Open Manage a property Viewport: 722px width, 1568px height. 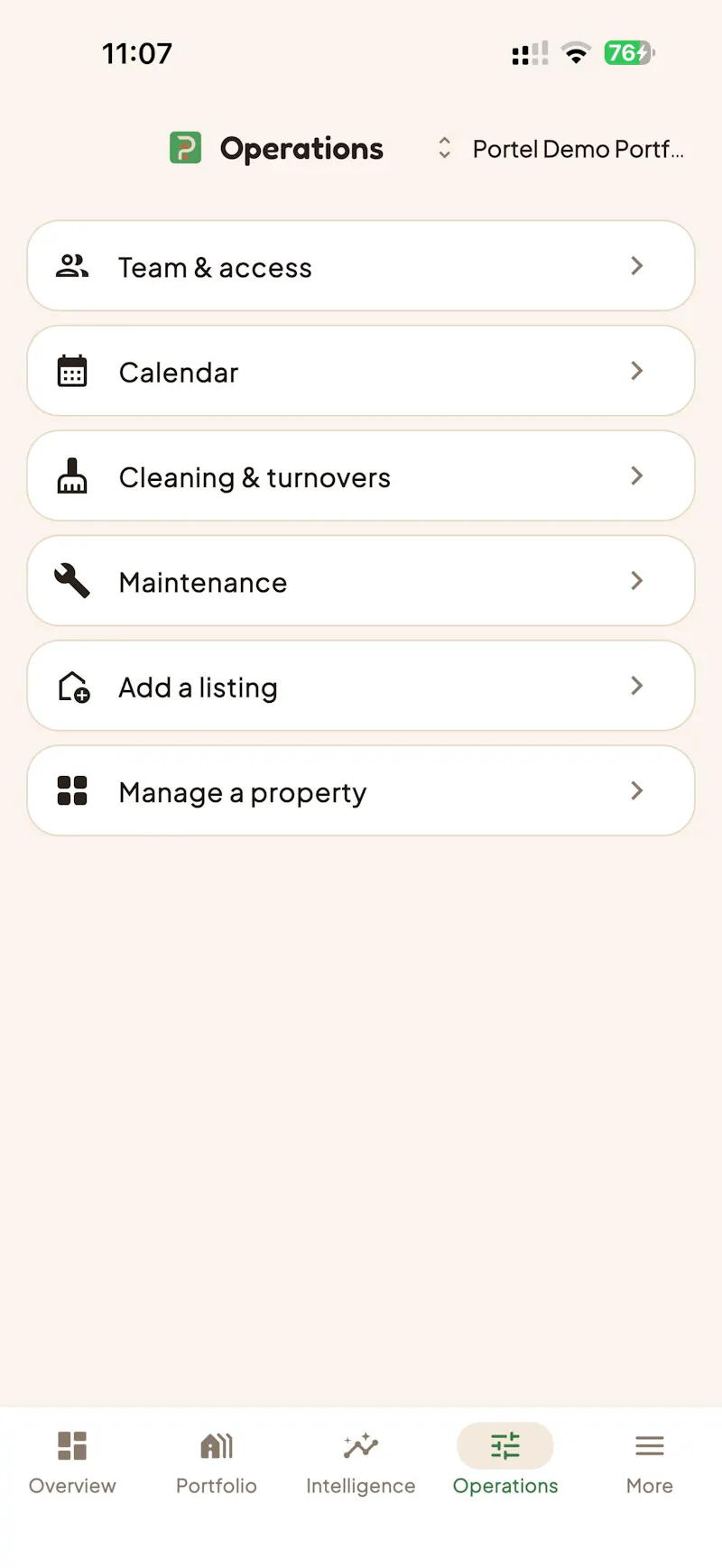(361, 790)
